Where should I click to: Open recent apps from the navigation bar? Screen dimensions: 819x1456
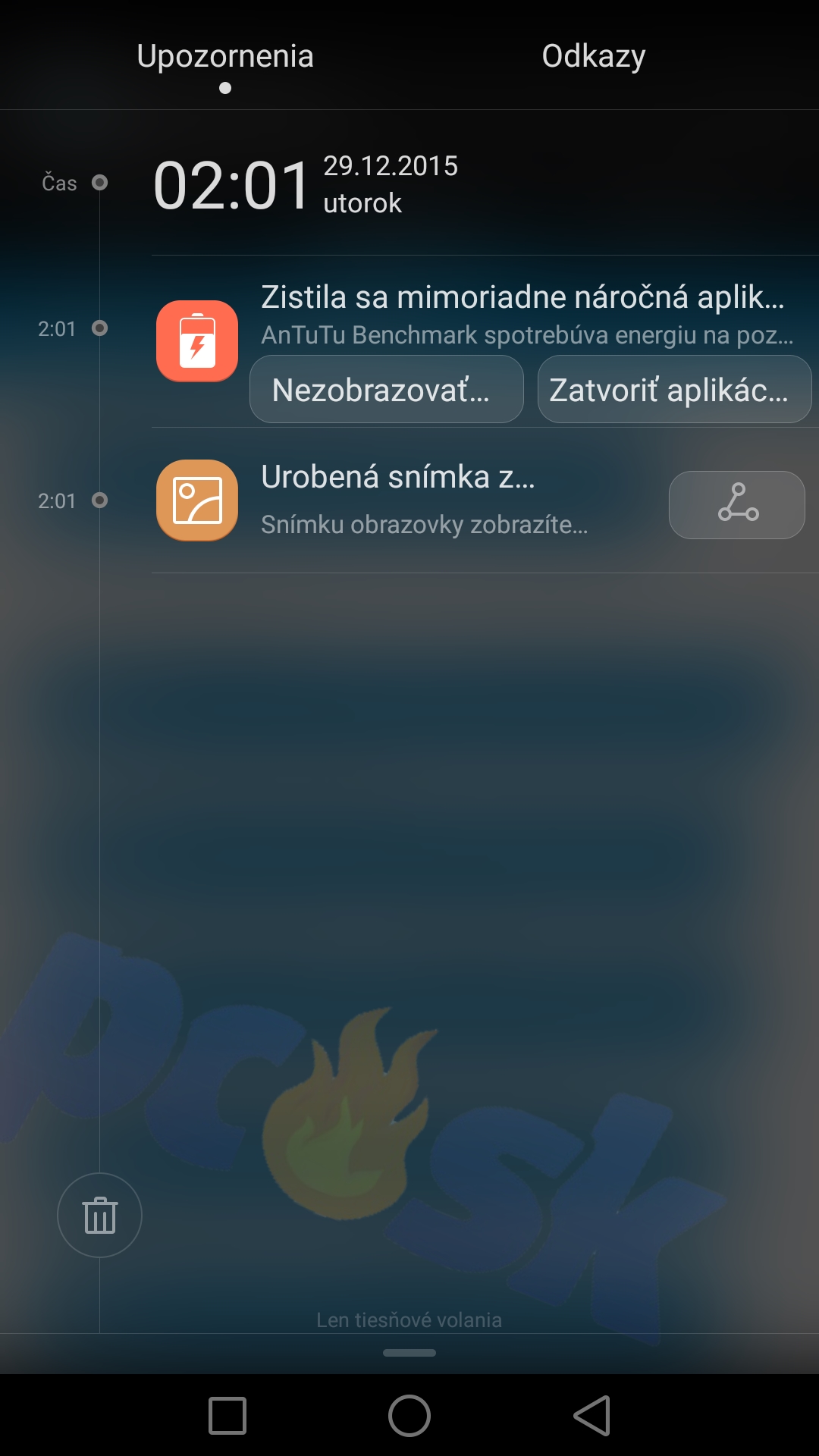[227, 1415]
